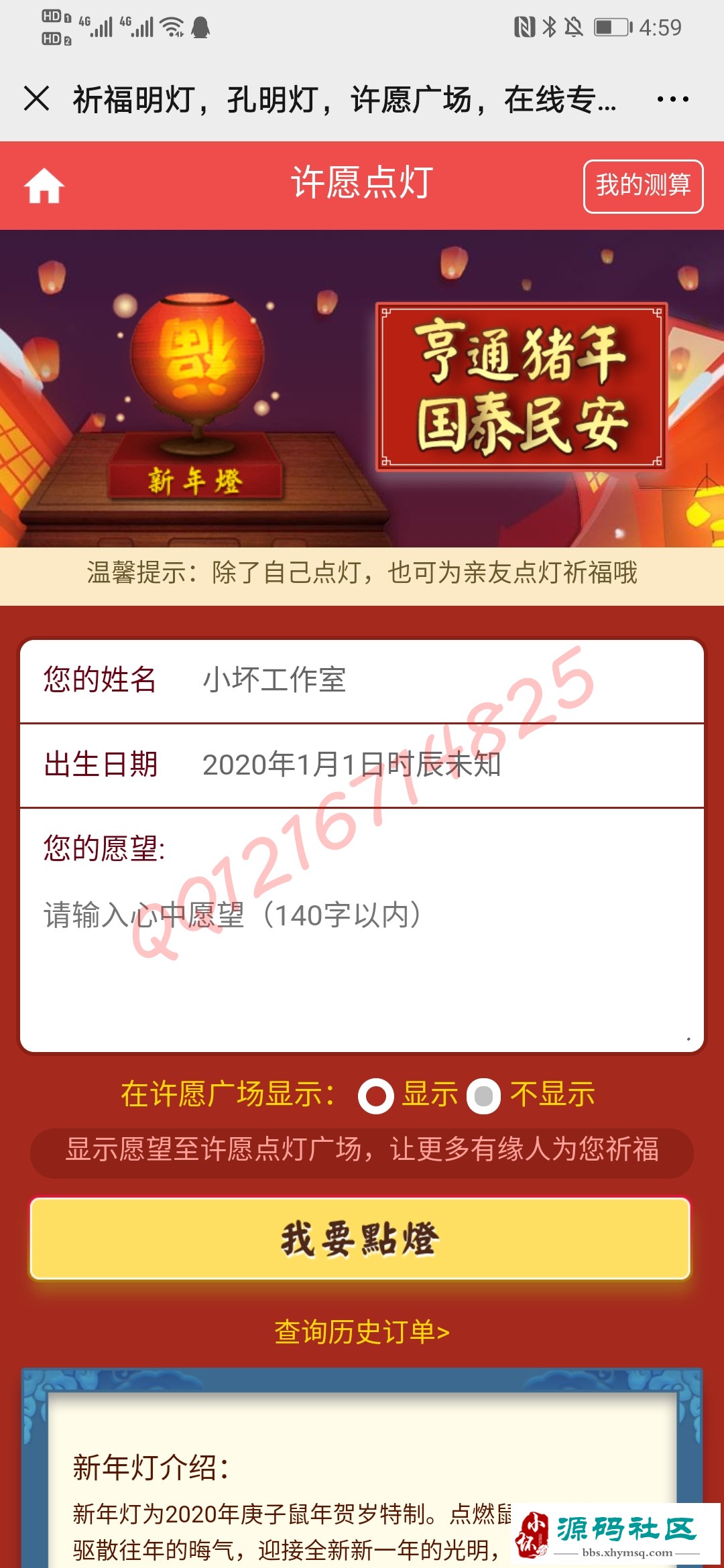Open 我的测算 button
This screenshot has width=724, height=1568.
(x=643, y=186)
